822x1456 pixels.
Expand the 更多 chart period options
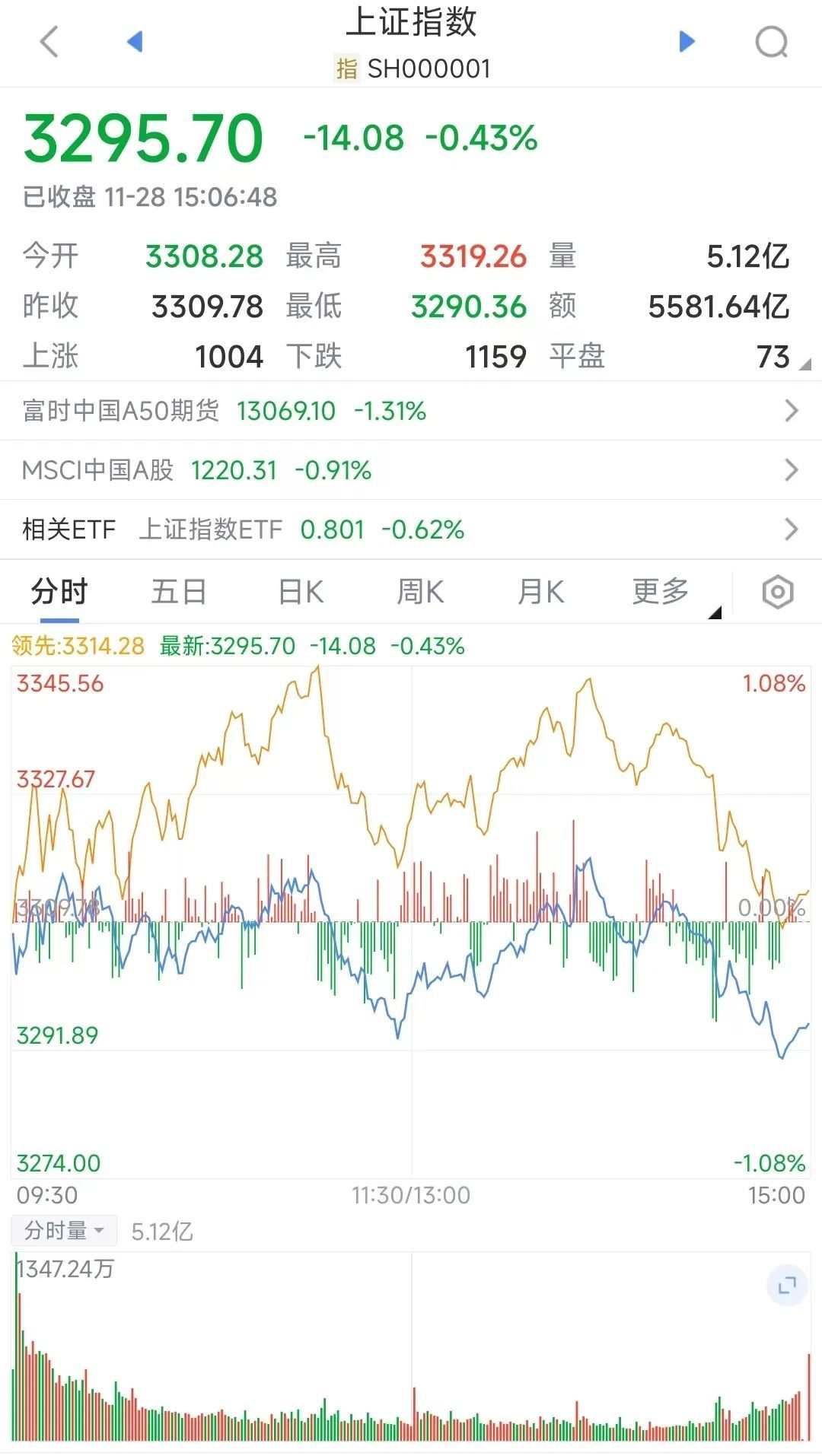(662, 592)
